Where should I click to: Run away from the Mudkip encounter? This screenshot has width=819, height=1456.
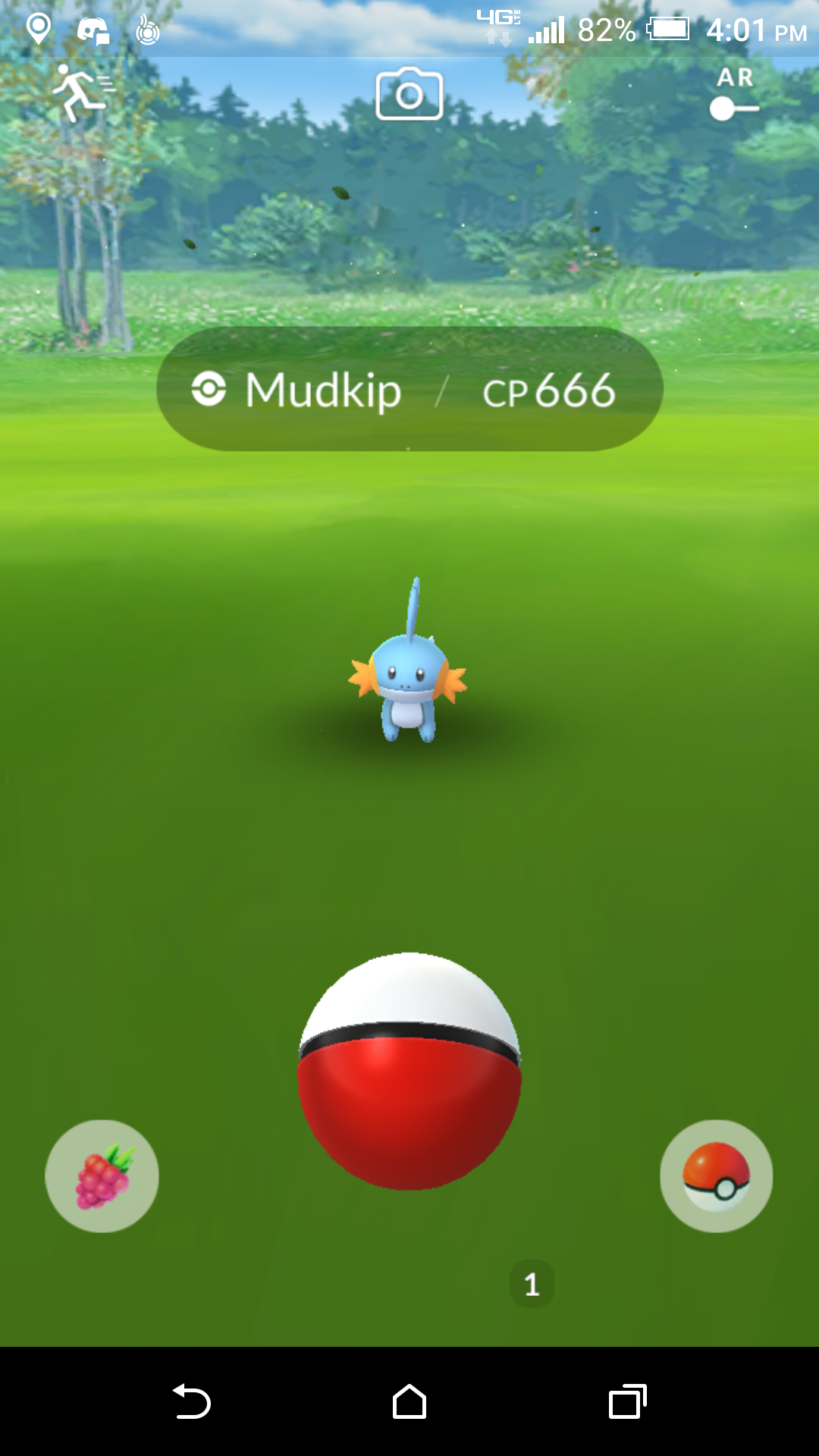pos(83,93)
